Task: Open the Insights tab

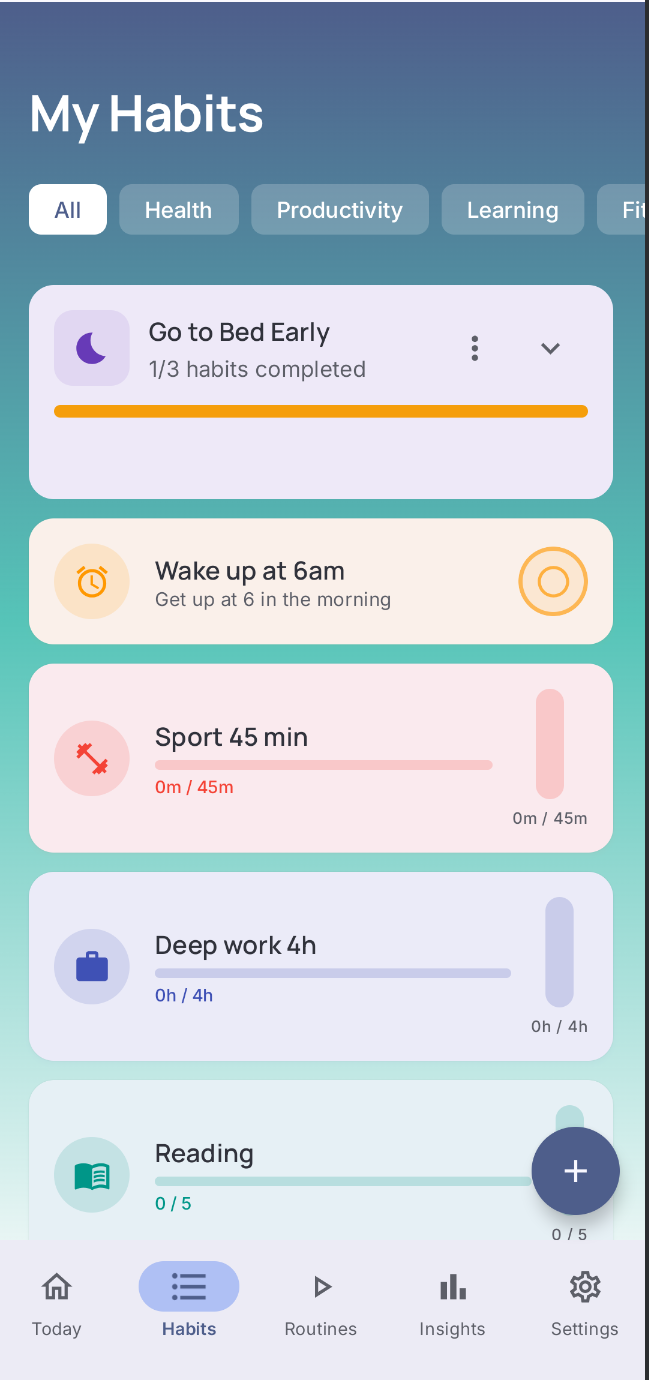Action: 452,1304
